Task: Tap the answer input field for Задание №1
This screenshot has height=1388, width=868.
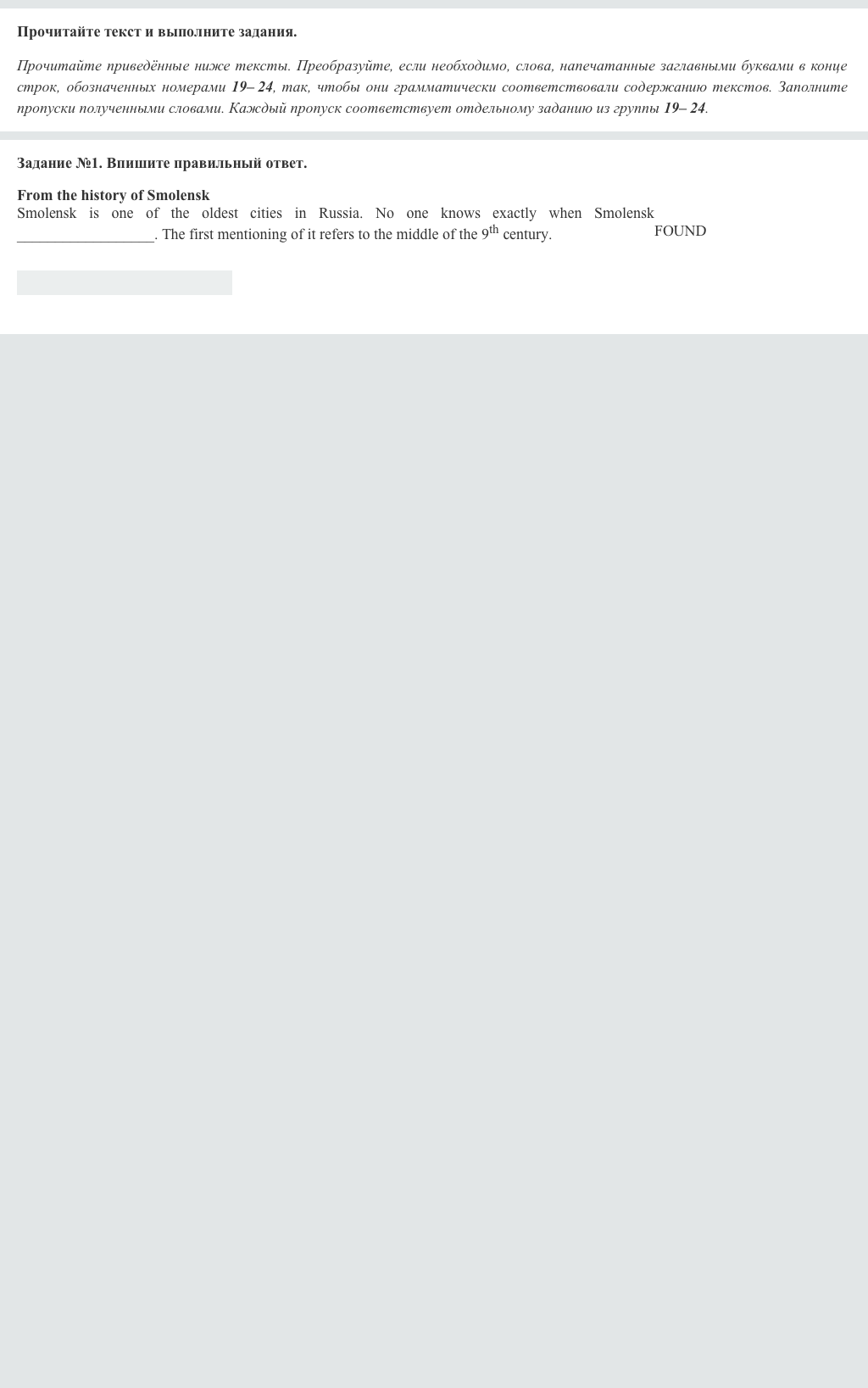Action: point(125,282)
